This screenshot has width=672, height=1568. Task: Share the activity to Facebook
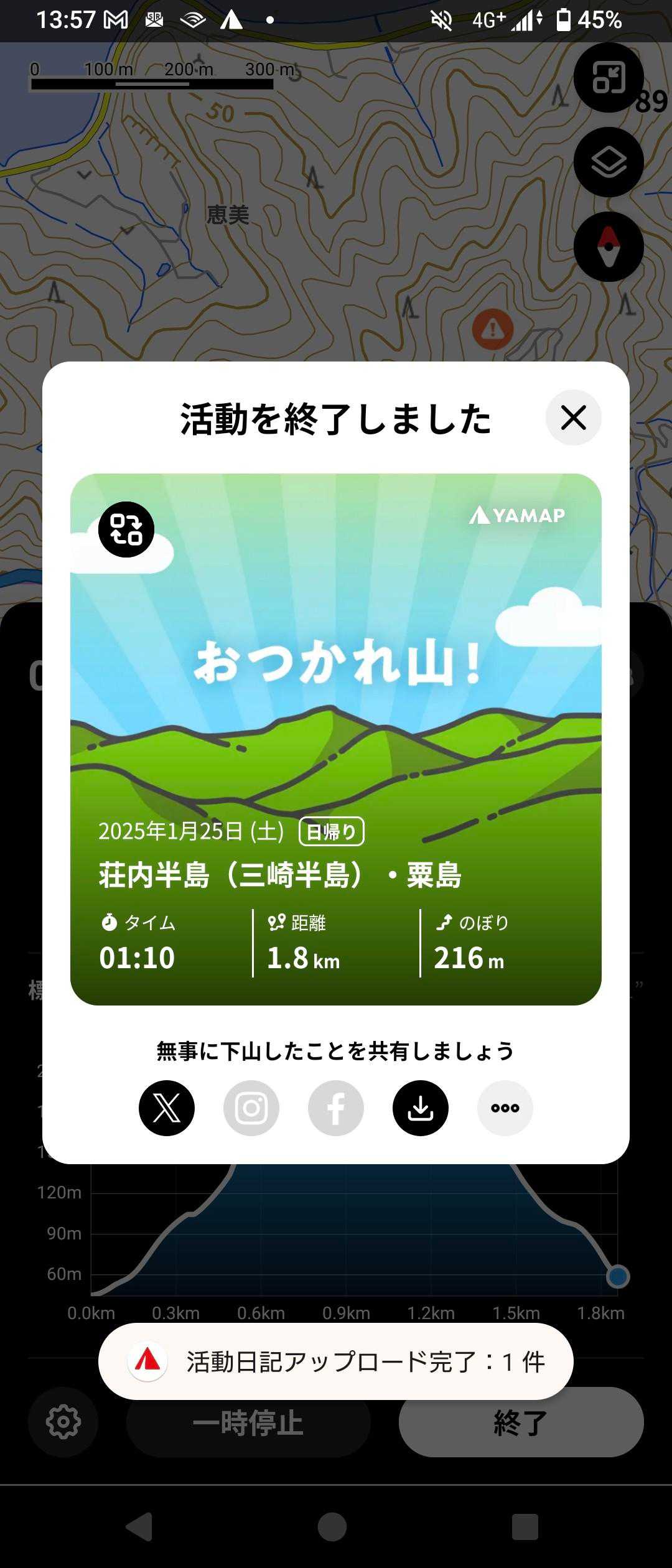(336, 1108)
